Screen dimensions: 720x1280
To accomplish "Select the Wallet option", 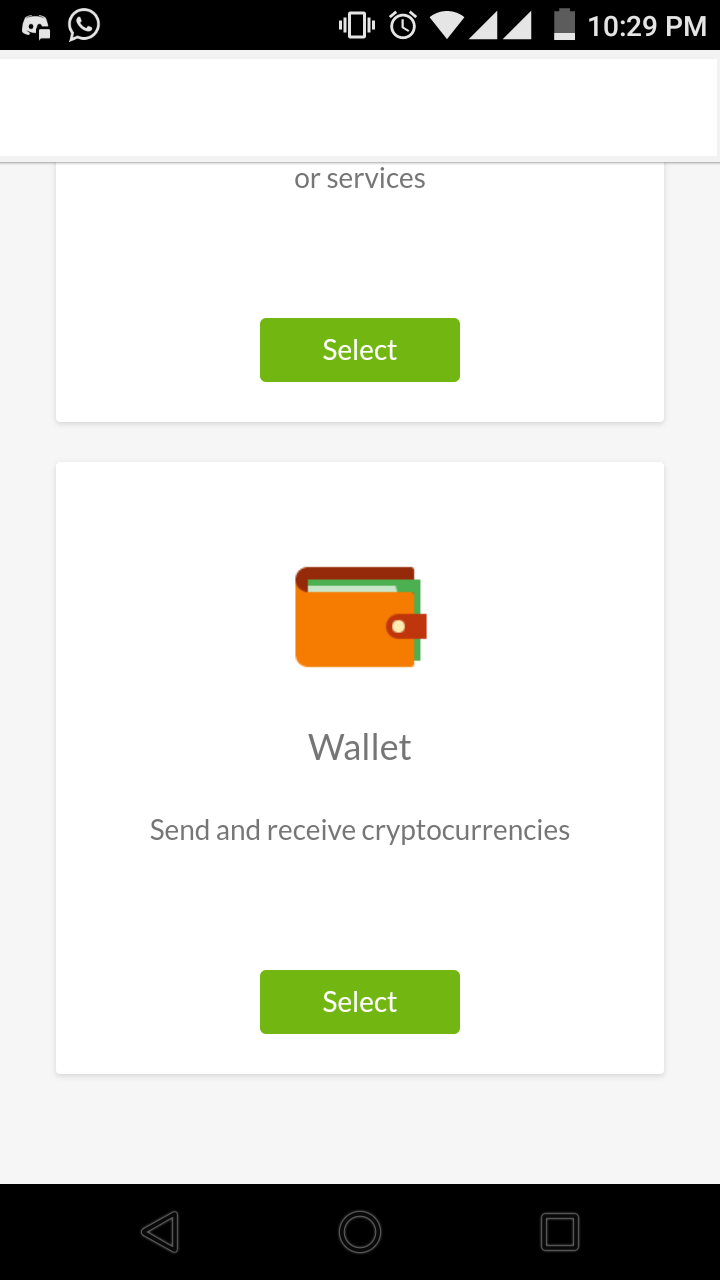I will coord(360,1001).
